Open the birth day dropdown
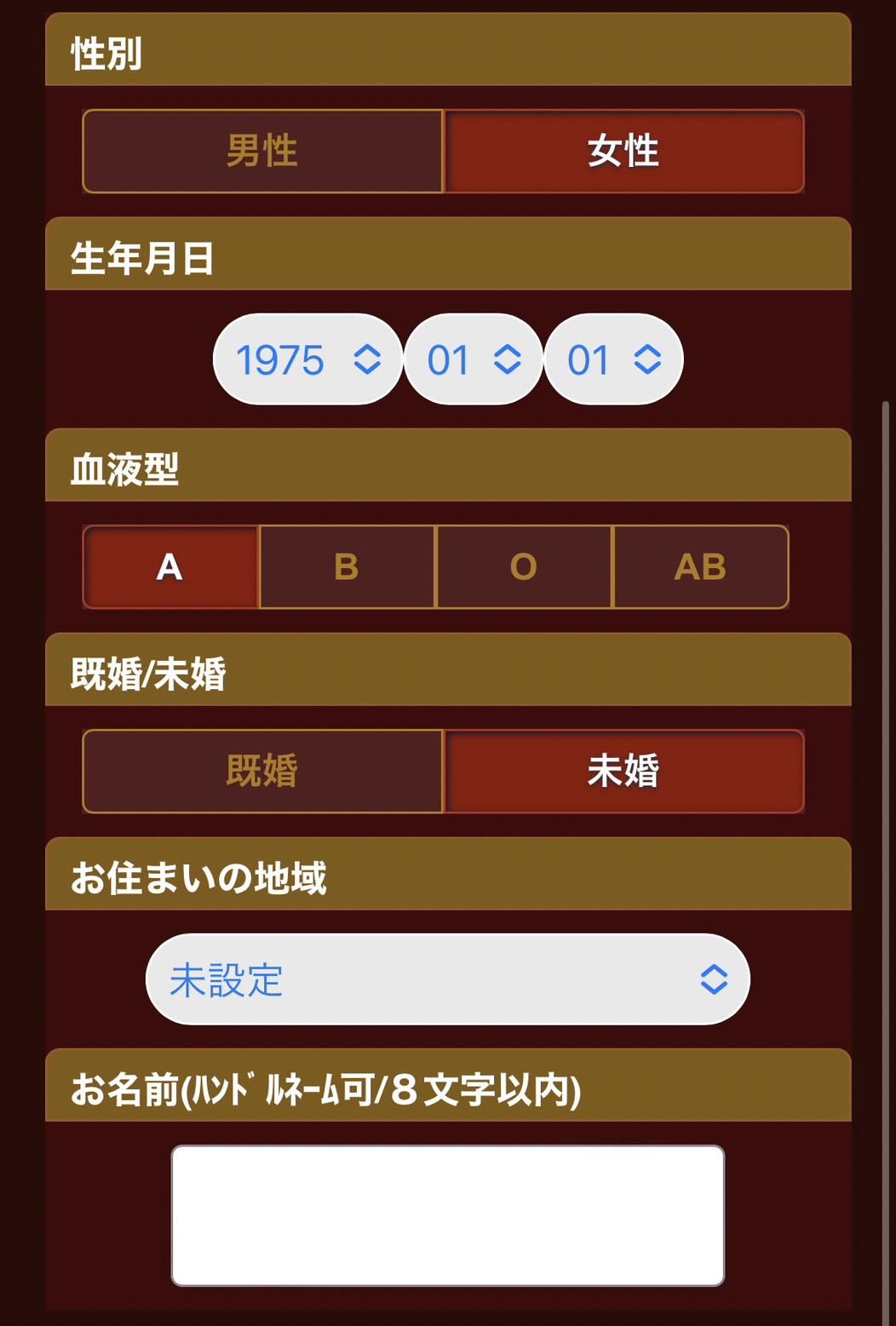Image resolution: width=896 pixels, height=1326 pixels. (613, 359)
